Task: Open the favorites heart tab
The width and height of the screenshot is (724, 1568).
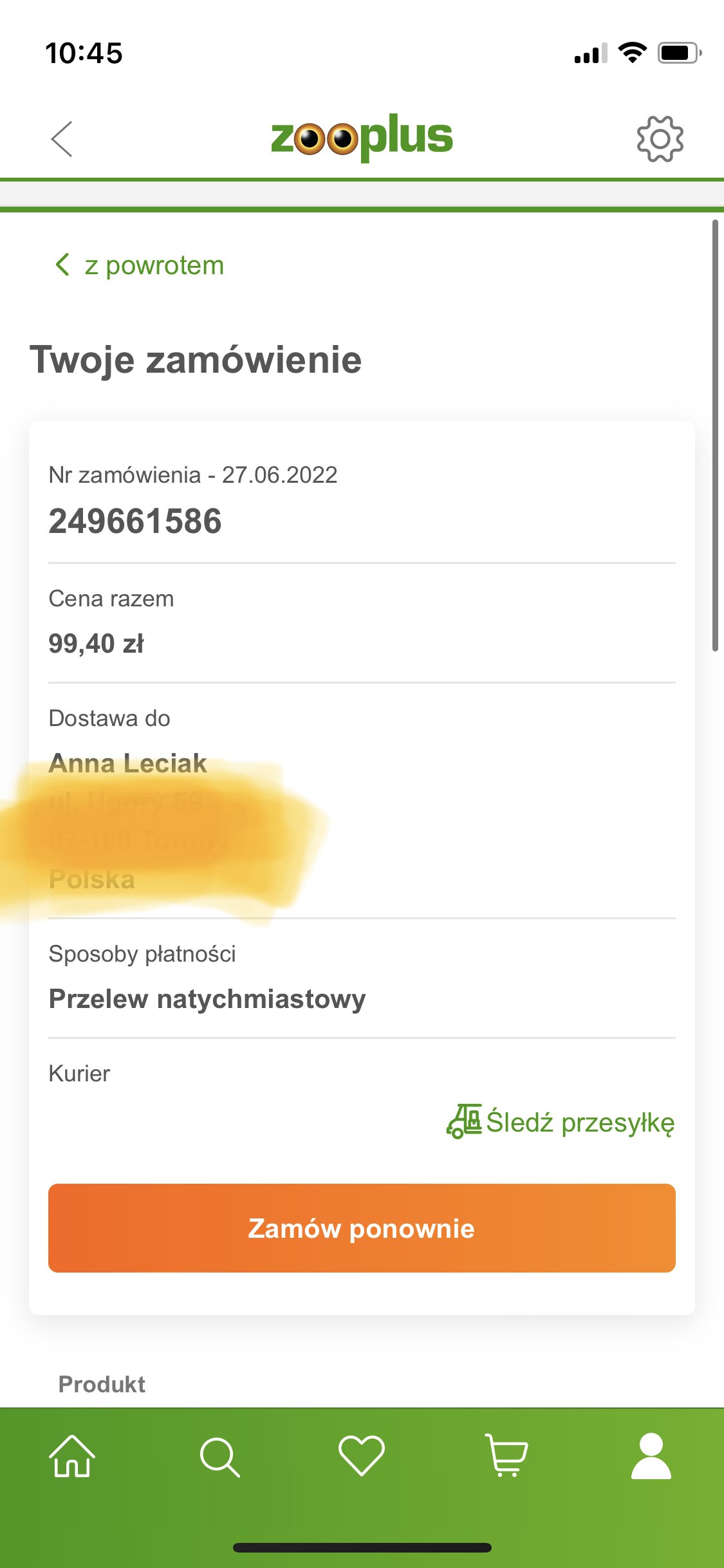Action: pos(362,1456)
